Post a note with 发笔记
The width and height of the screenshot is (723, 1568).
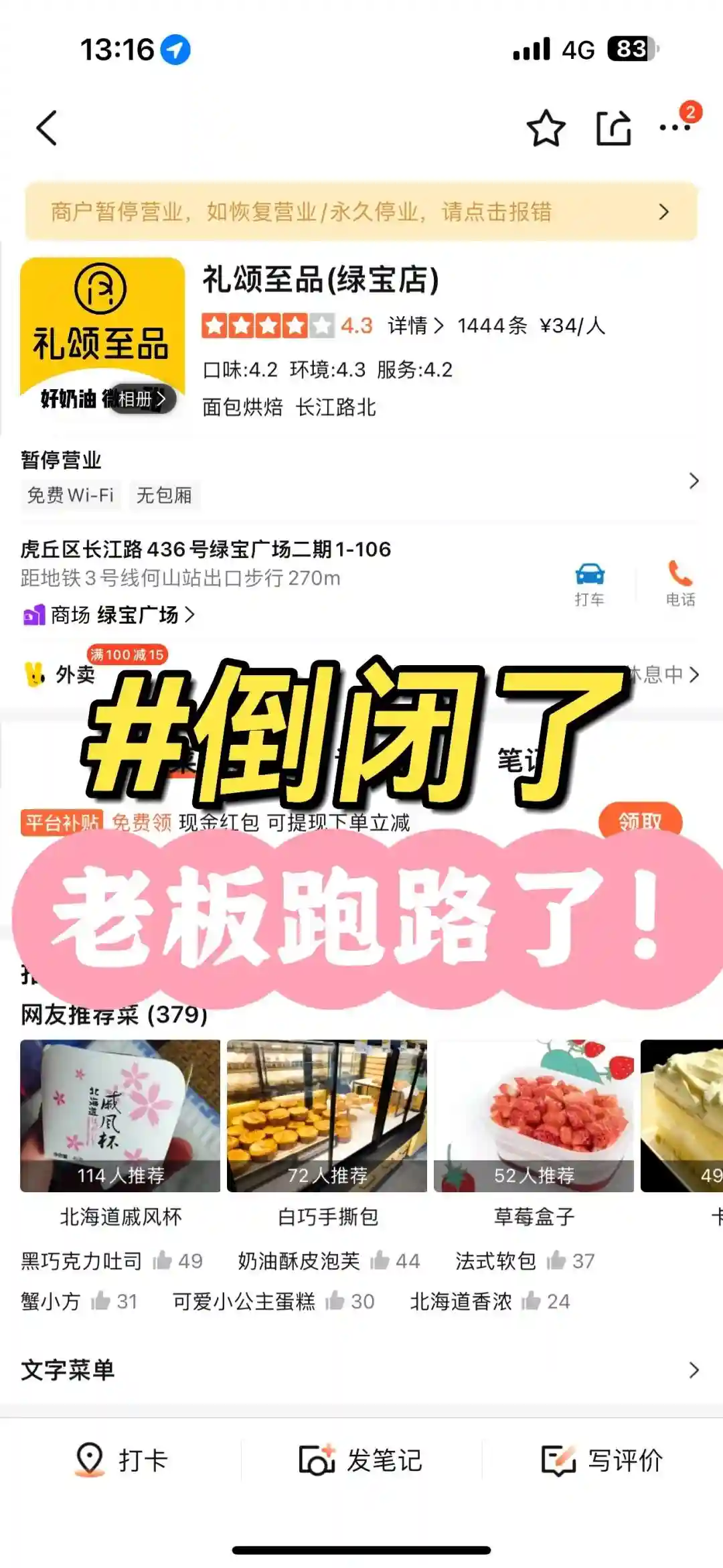[x=361, y=1460]
